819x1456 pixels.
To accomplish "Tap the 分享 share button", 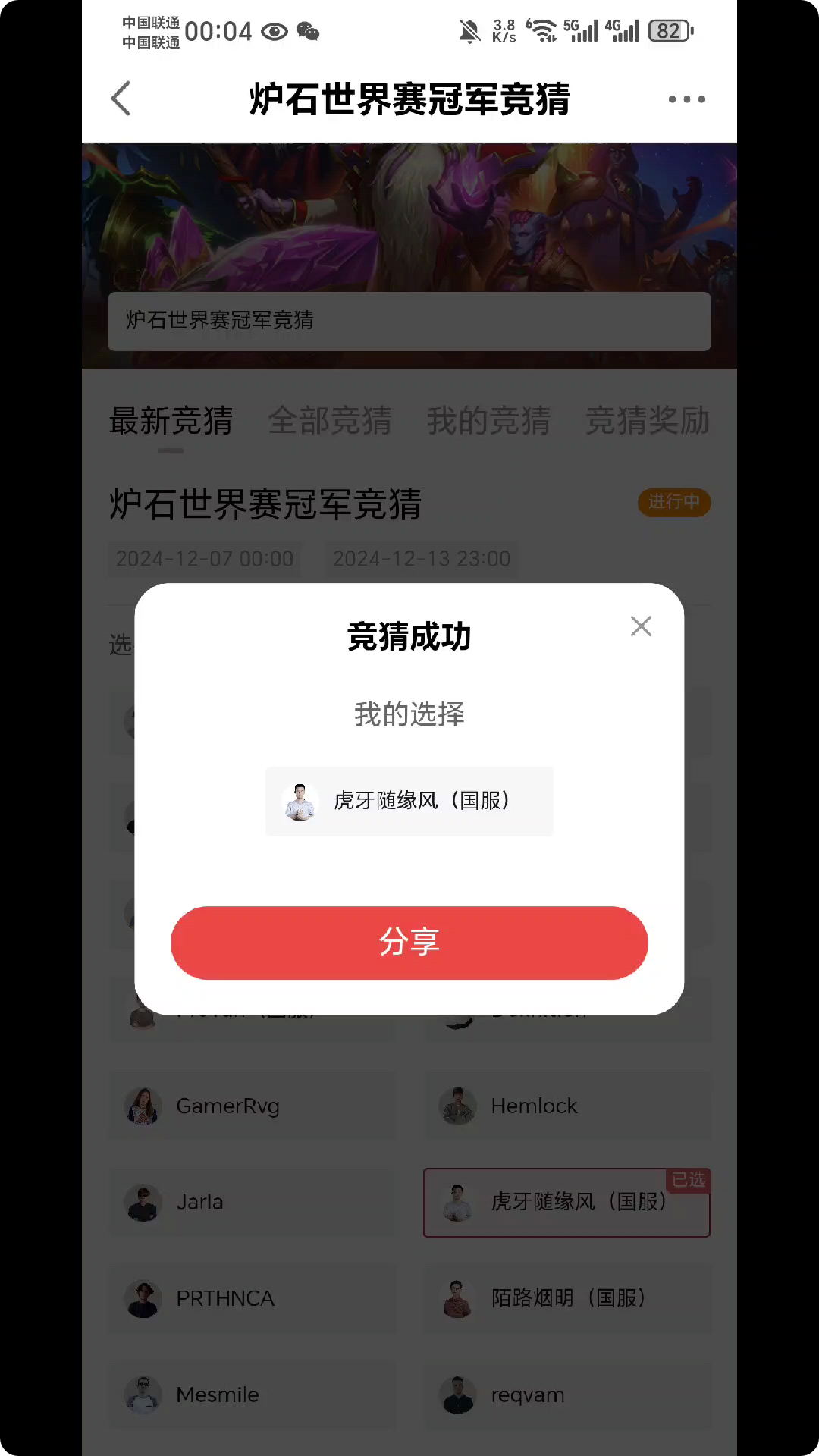I will [409, 943].
